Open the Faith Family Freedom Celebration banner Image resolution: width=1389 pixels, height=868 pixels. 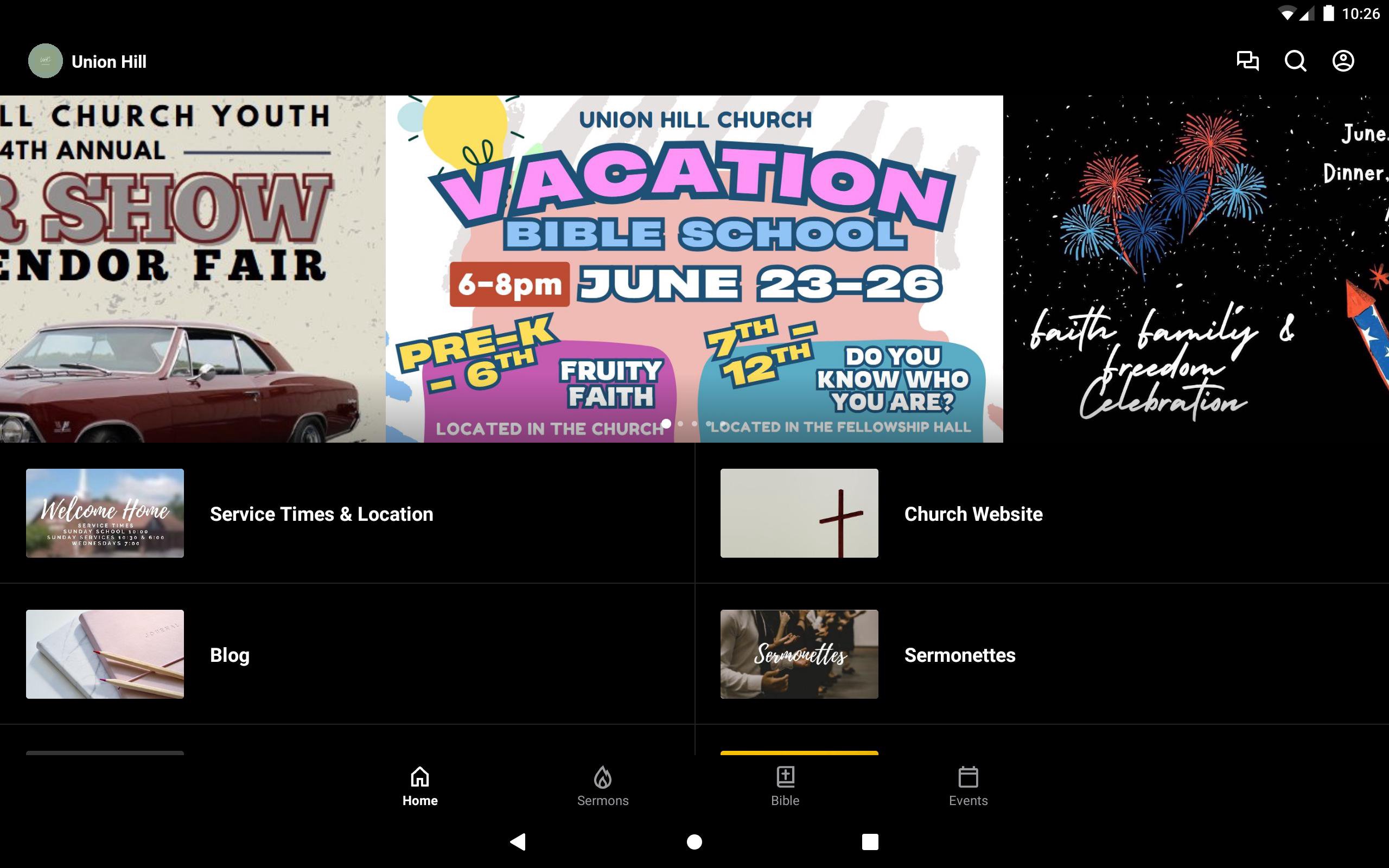(x=1196, y=269)
